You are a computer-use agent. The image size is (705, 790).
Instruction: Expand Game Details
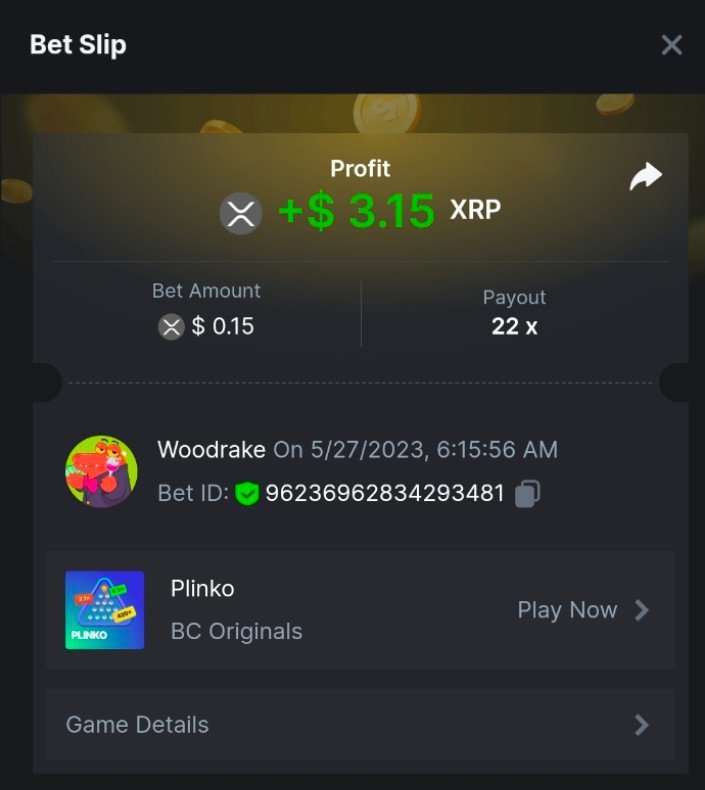click(x=360, y=725)
